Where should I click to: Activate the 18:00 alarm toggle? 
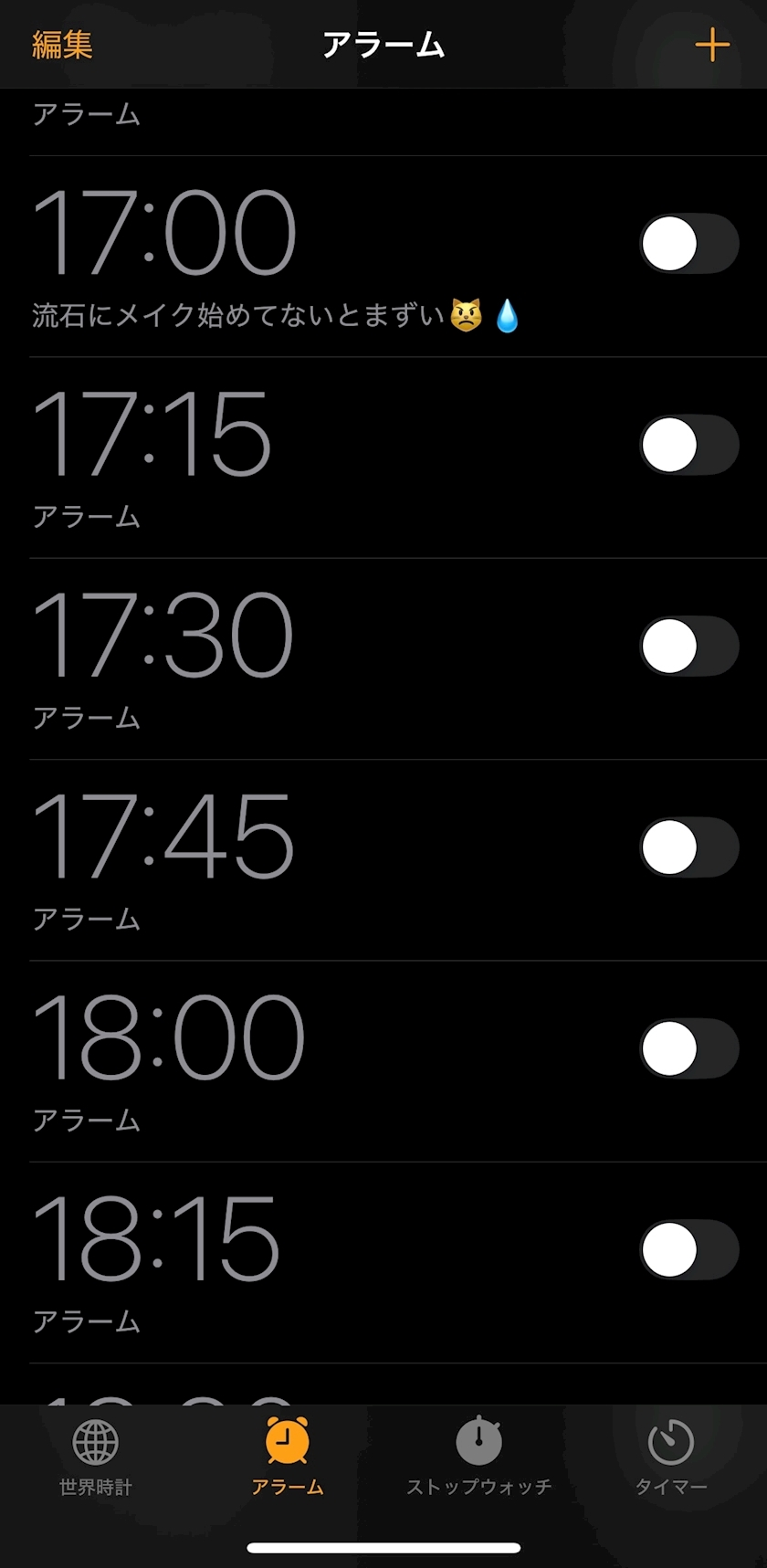[x=688, y=1049]
